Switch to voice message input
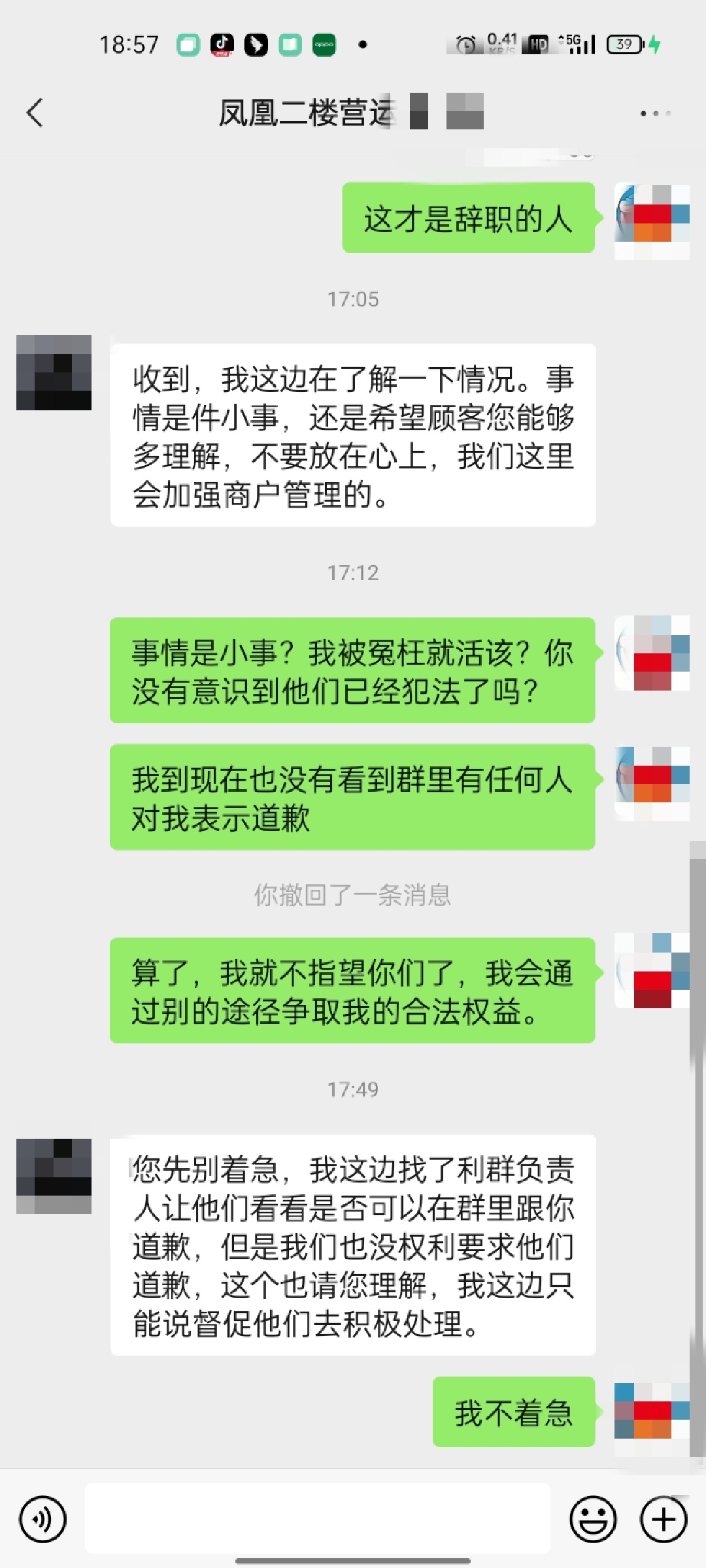706x1568 pixels. coord(42,1520)
